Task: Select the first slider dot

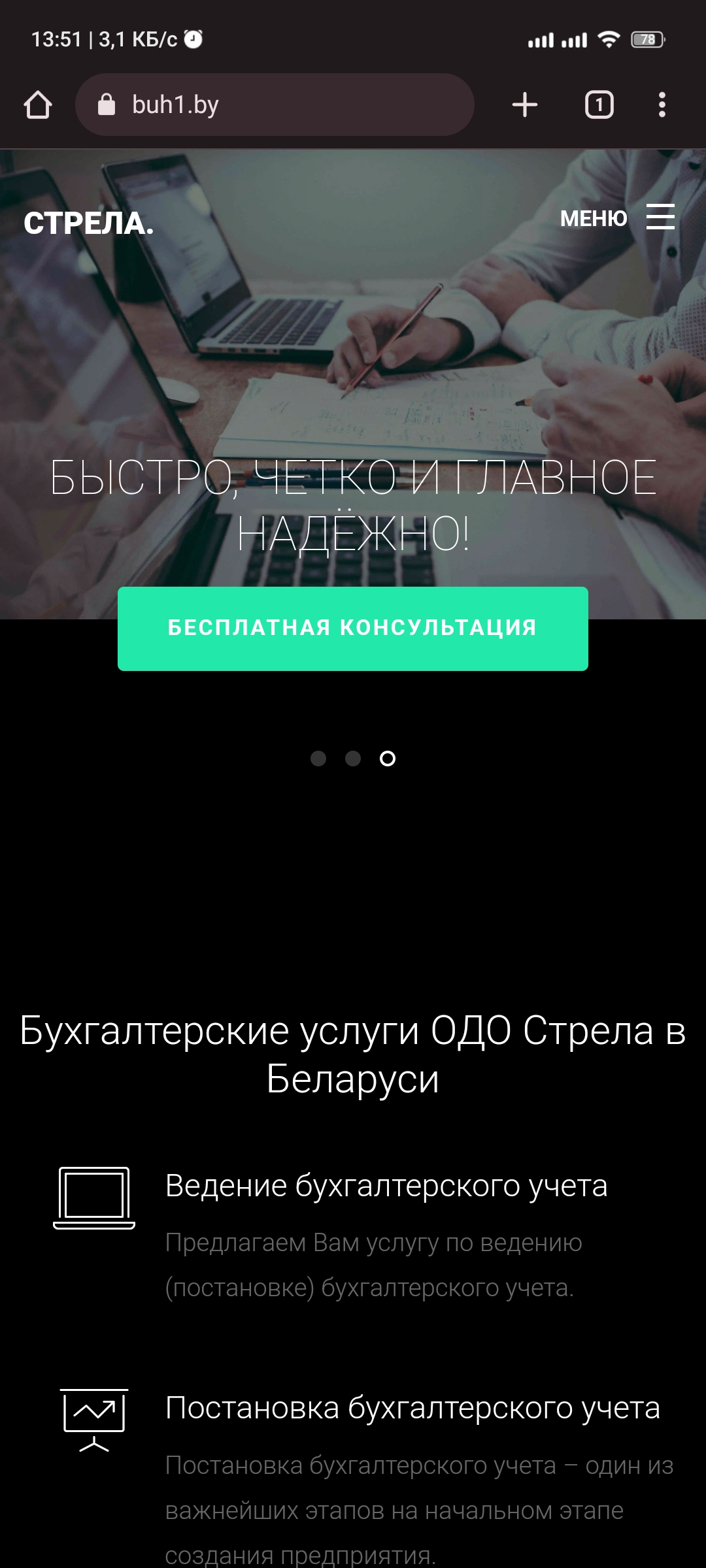Action: (318, 758)
